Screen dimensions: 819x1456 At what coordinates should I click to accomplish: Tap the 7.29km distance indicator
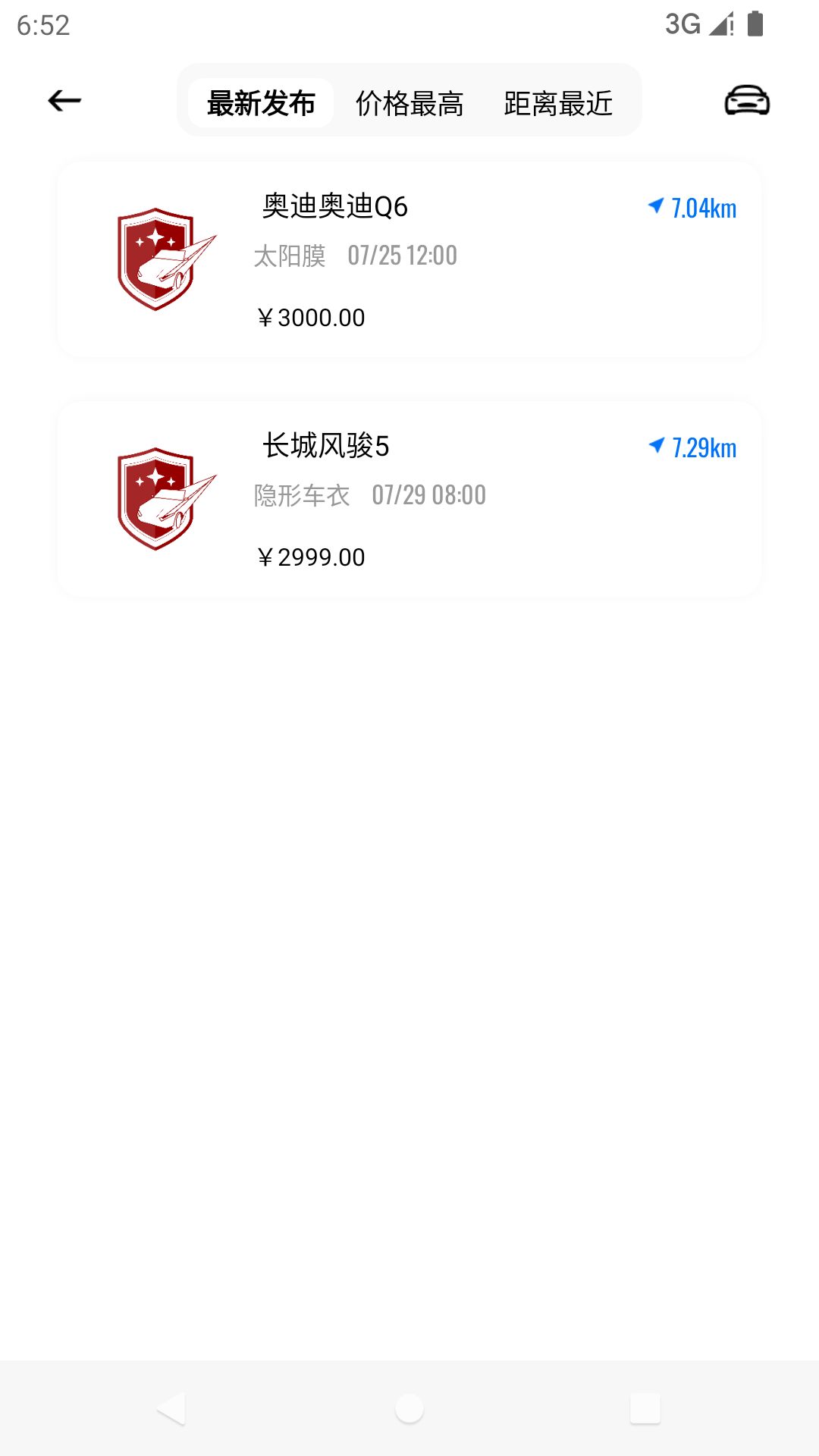[693, 447]
